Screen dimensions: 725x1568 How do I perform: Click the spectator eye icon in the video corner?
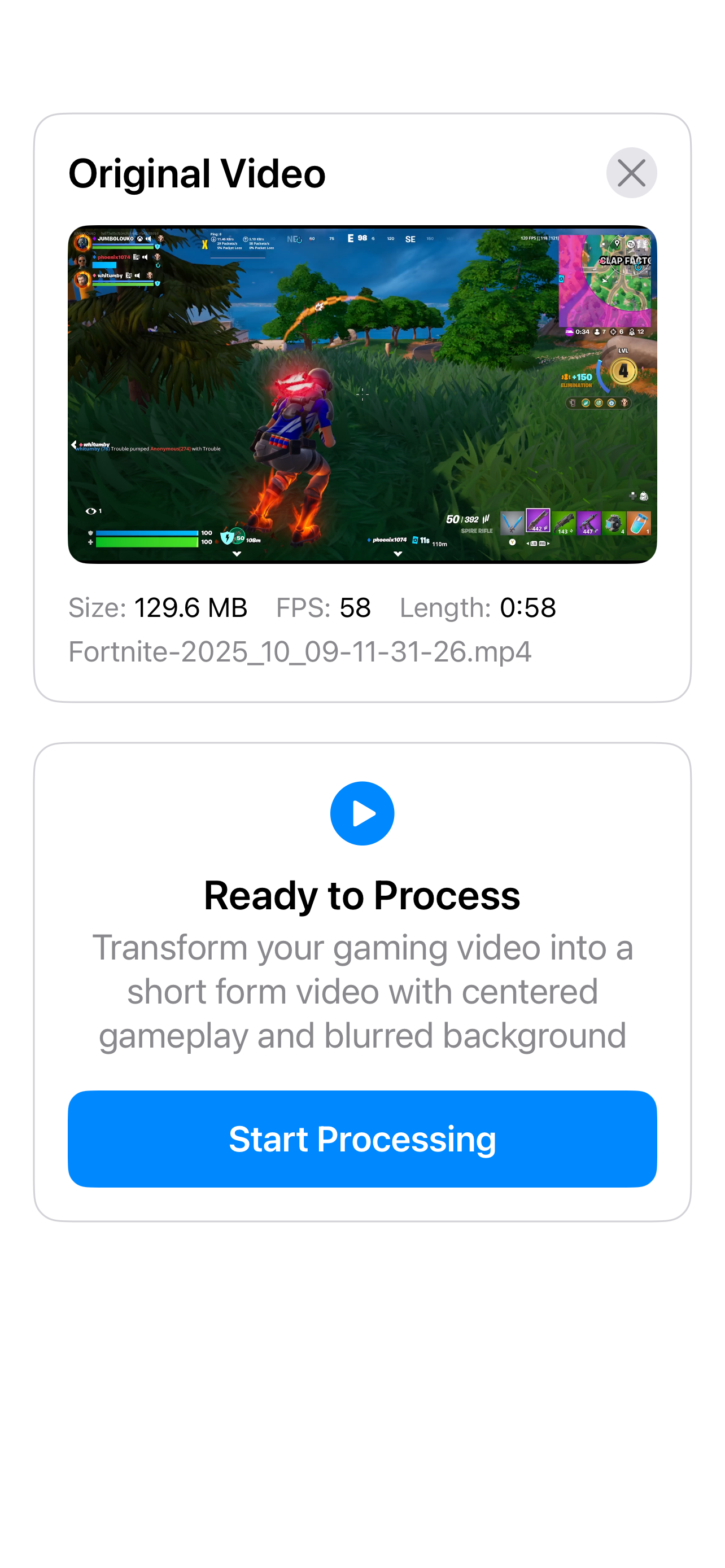click(x=90, y=511)
